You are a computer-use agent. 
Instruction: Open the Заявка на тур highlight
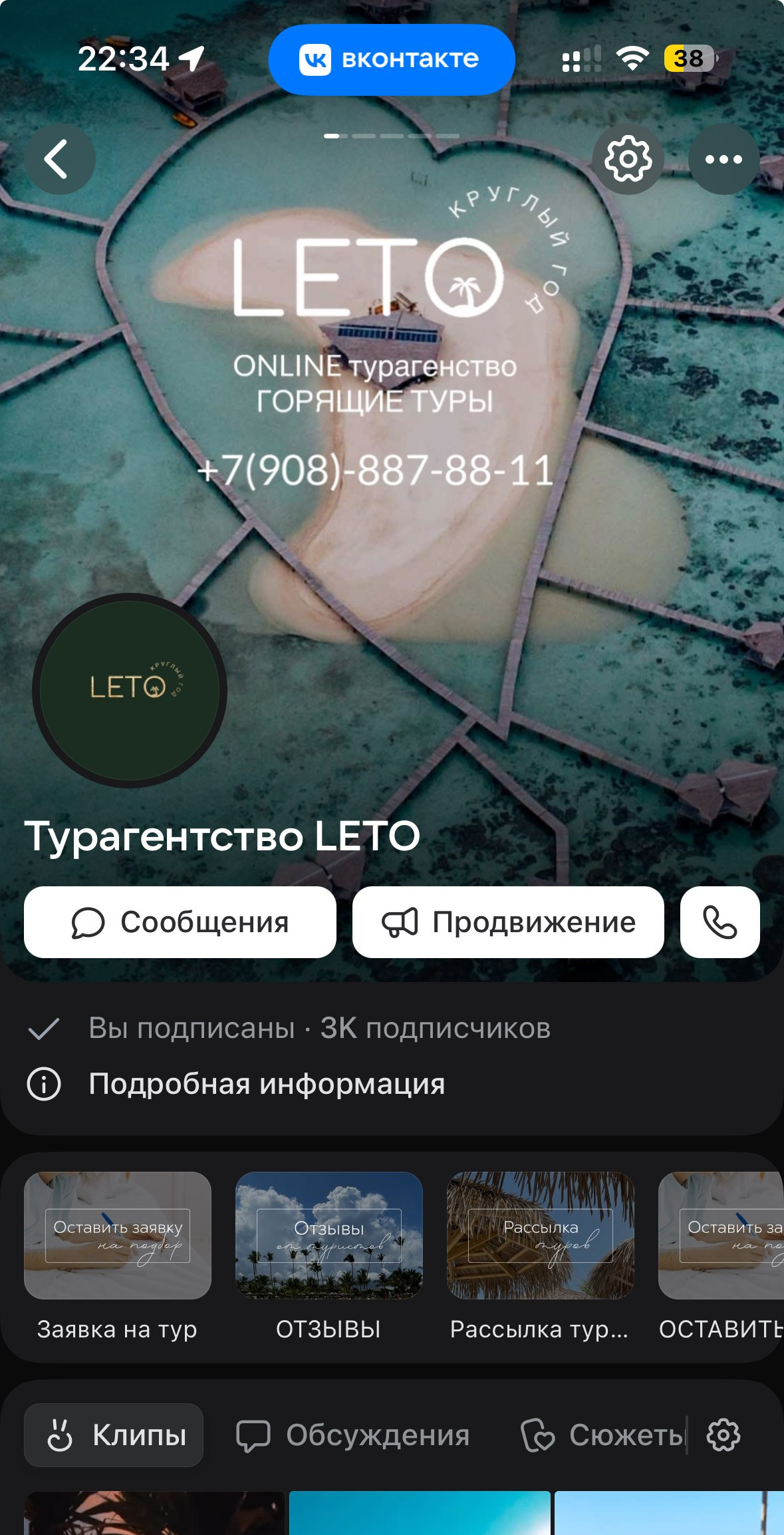(x=117, y=1236)
